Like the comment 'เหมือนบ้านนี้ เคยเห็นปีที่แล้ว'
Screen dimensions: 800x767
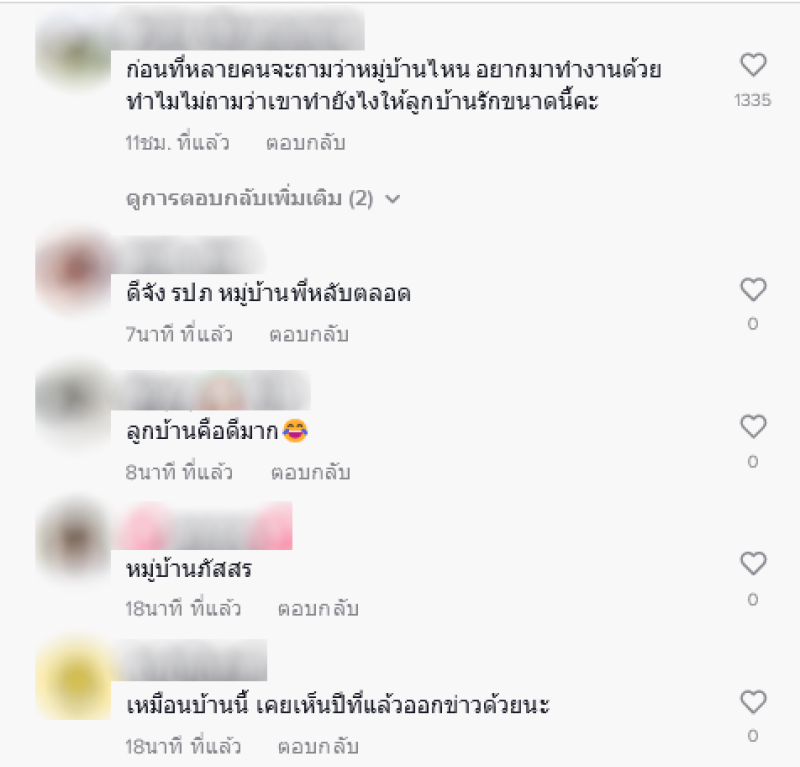point(752,701)
